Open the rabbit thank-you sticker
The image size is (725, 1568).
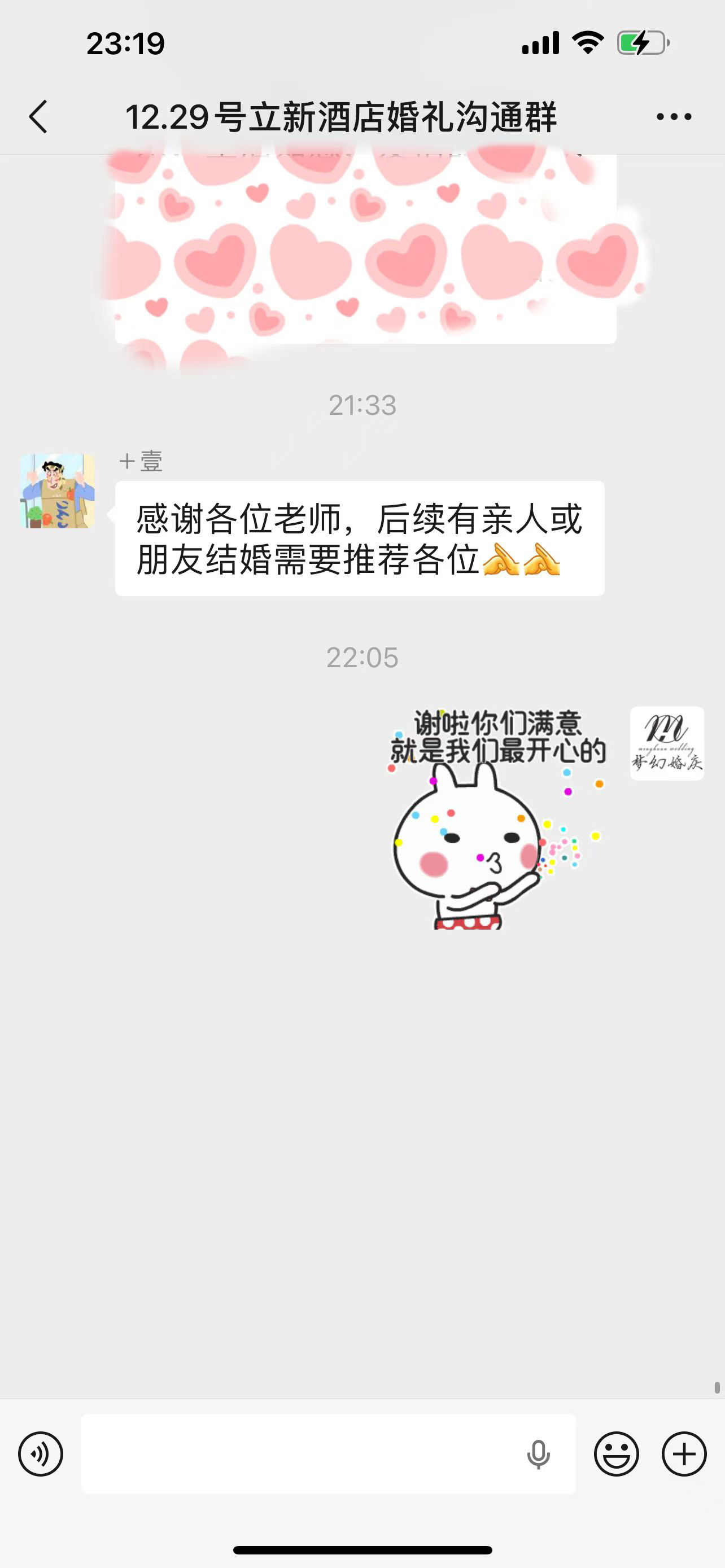point(496,818)
